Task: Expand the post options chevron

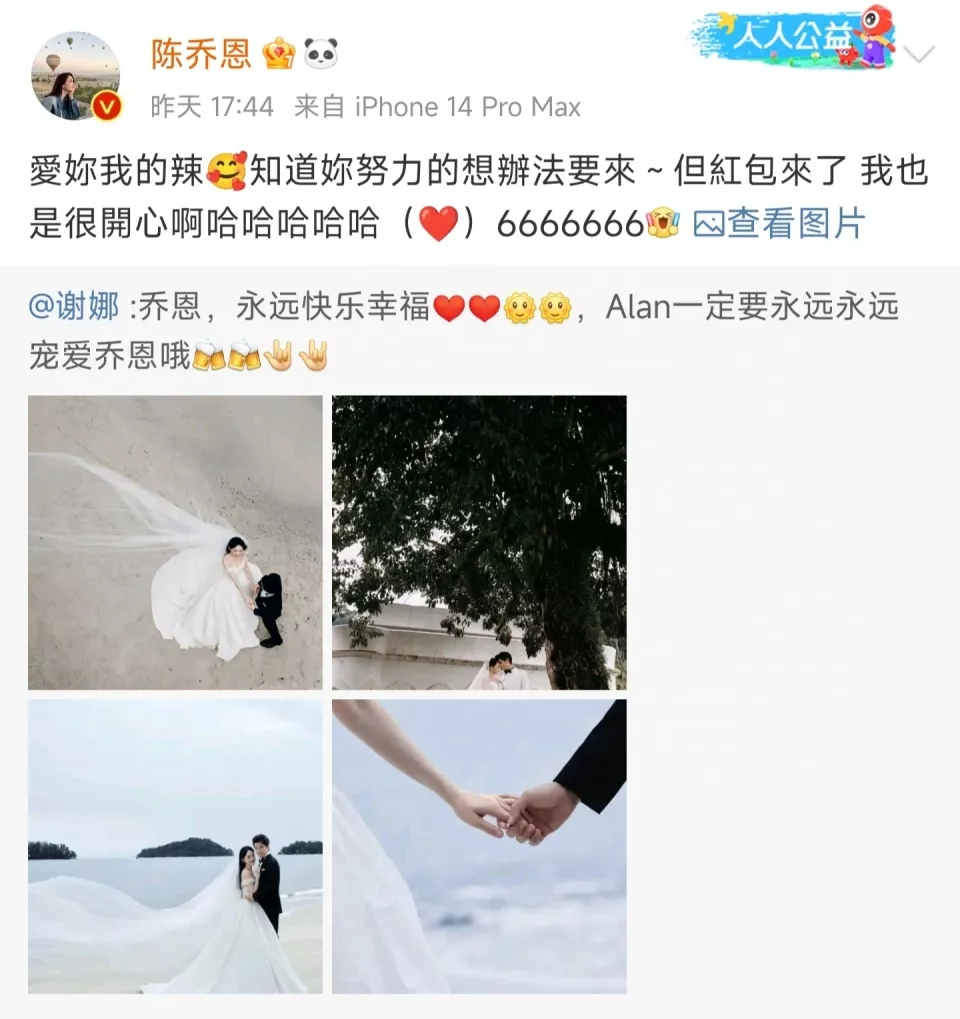Action: coord(919,54)
